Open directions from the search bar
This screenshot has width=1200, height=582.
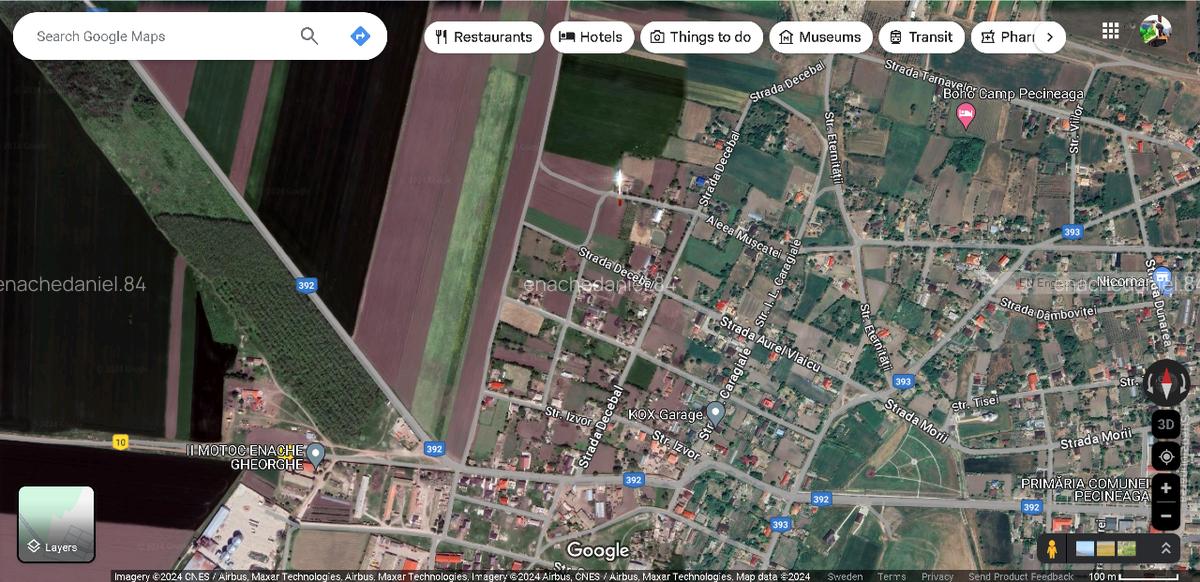[360, 36]
